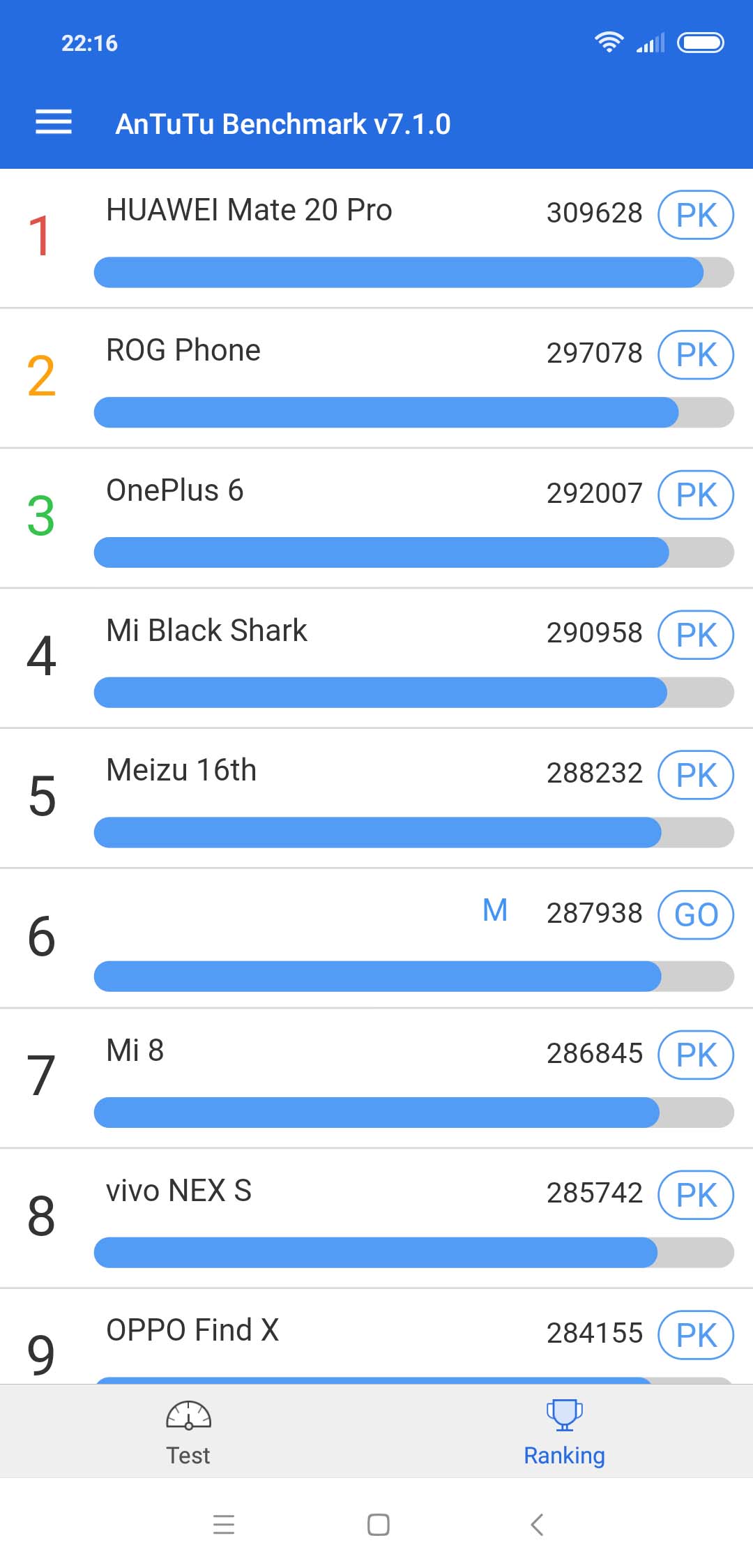Tap the GO button for rank 6

click(696, 915)
